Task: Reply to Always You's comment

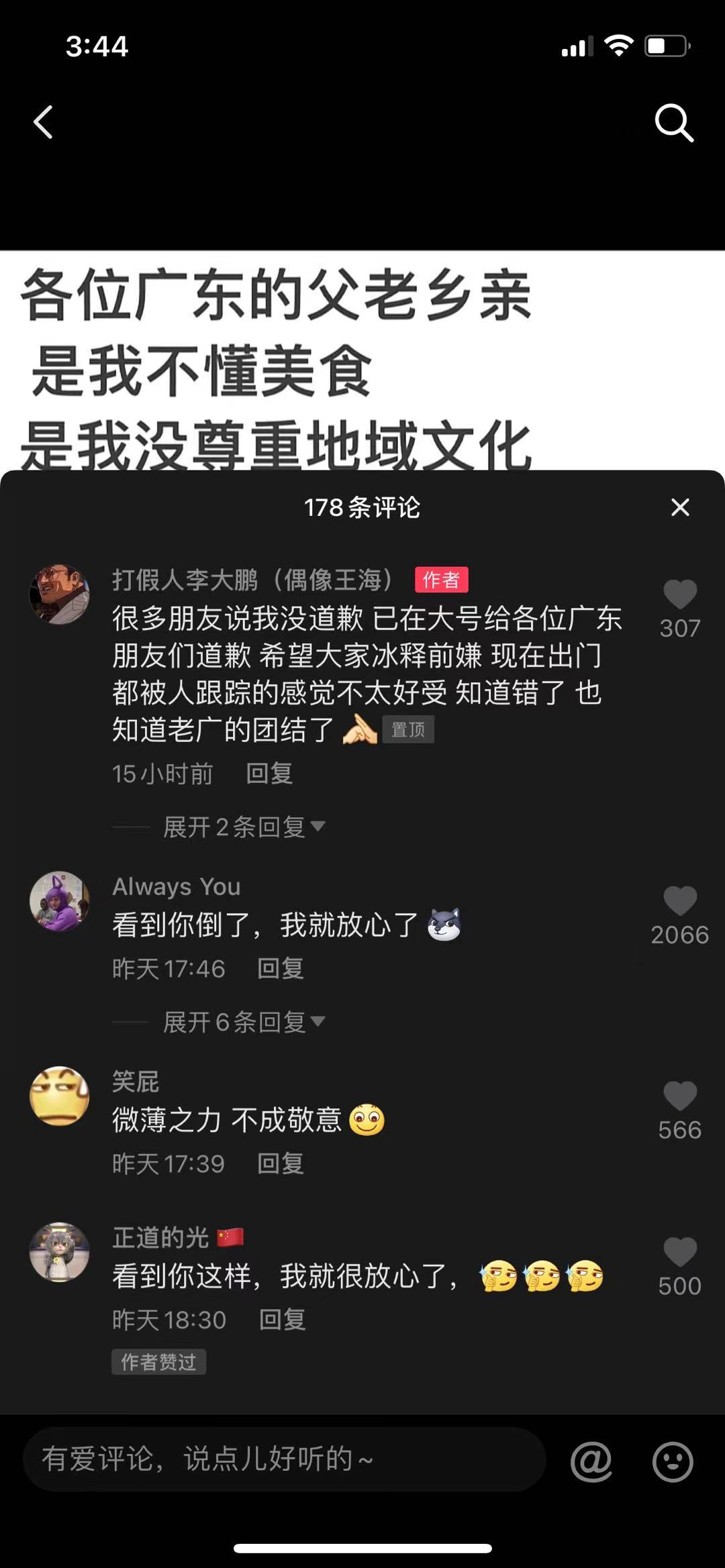Action: pyautogui.click(x=281, y=968)
